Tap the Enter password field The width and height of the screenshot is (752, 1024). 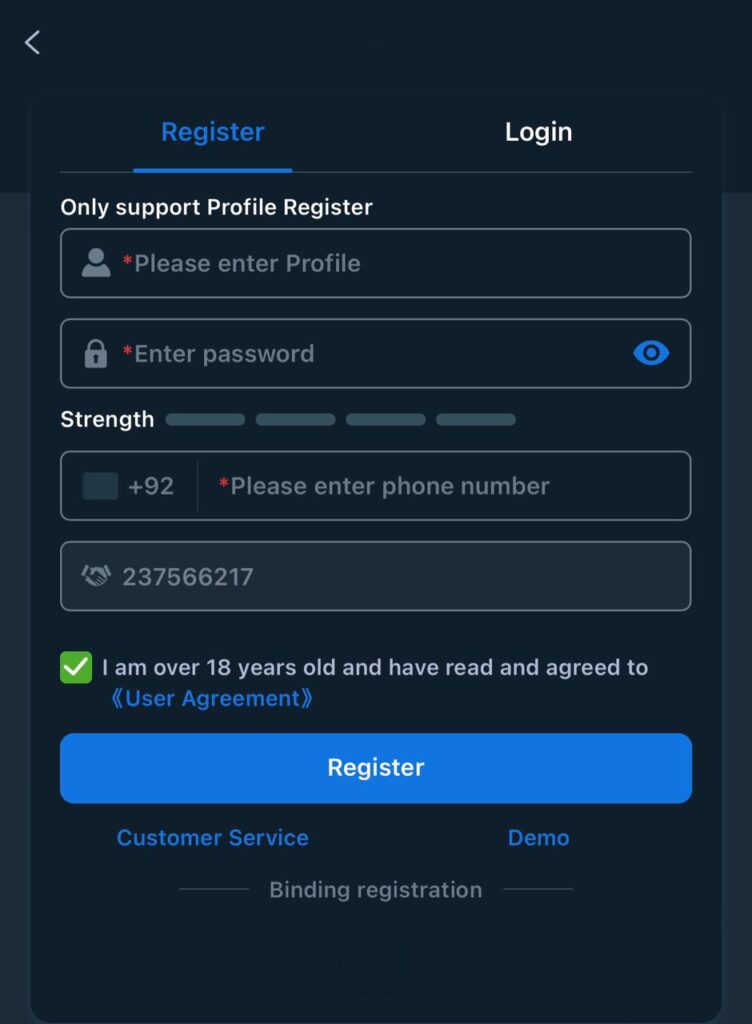pos(370,354)
